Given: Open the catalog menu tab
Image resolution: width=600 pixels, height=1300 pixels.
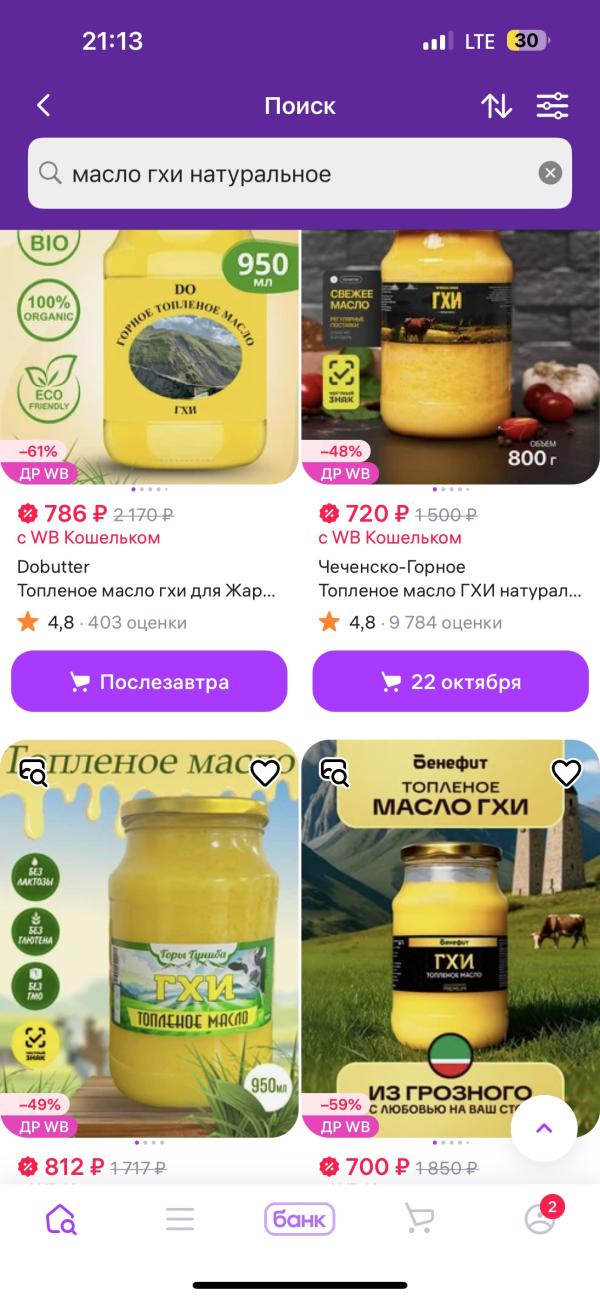Looking at the screenshot, I should coord(180,1218).
